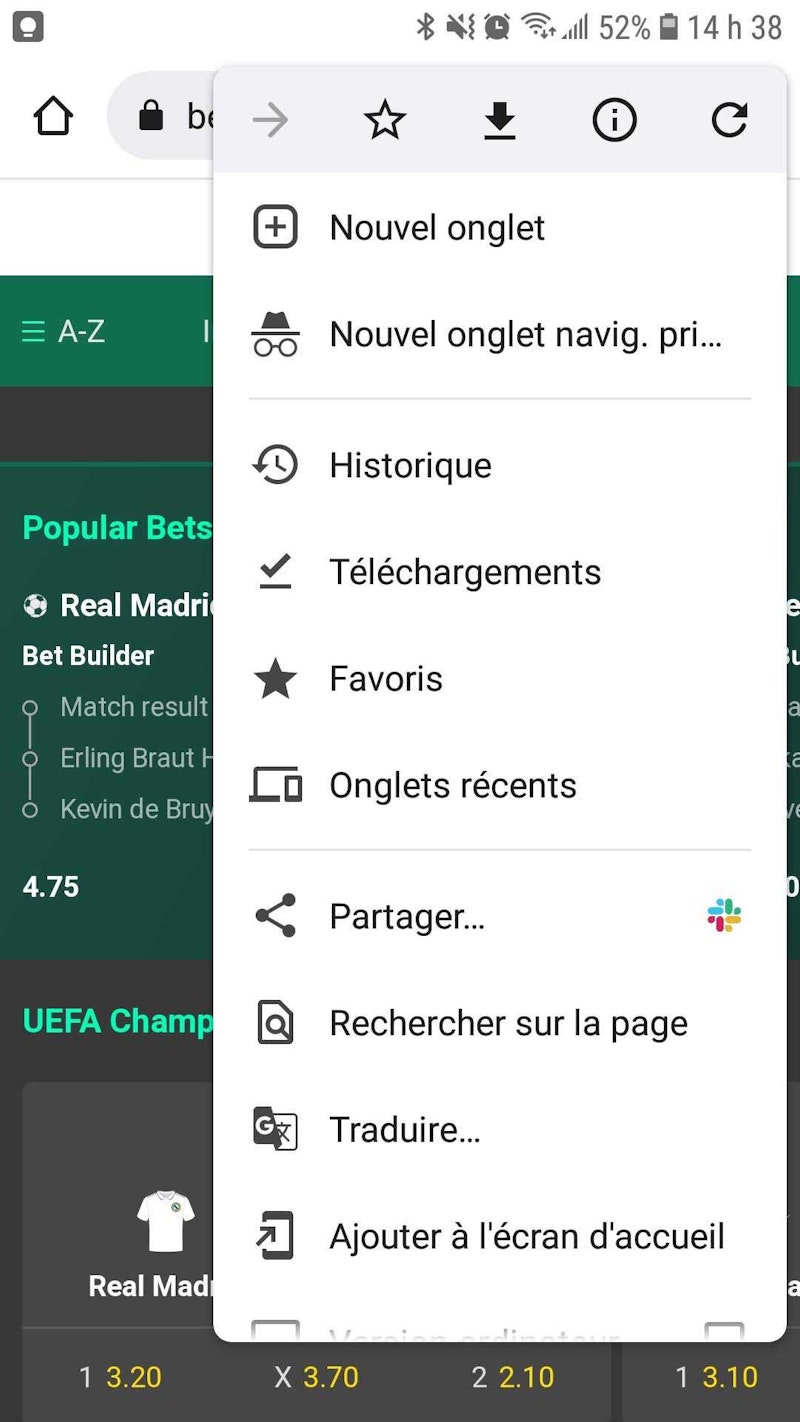Select home win odds 3.20
The height and width of the screenshot is (1422, 800).
coord(120,1377)
